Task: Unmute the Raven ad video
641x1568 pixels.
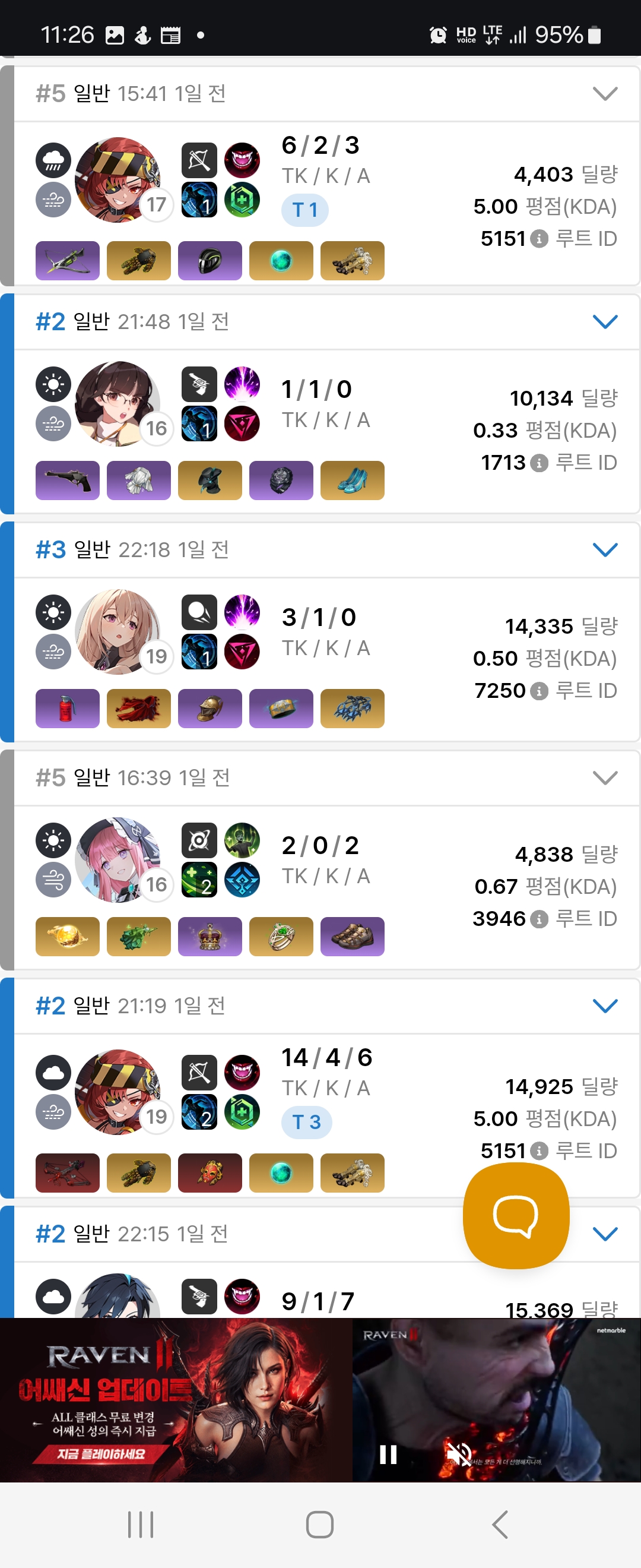Action: [459, 1454]
